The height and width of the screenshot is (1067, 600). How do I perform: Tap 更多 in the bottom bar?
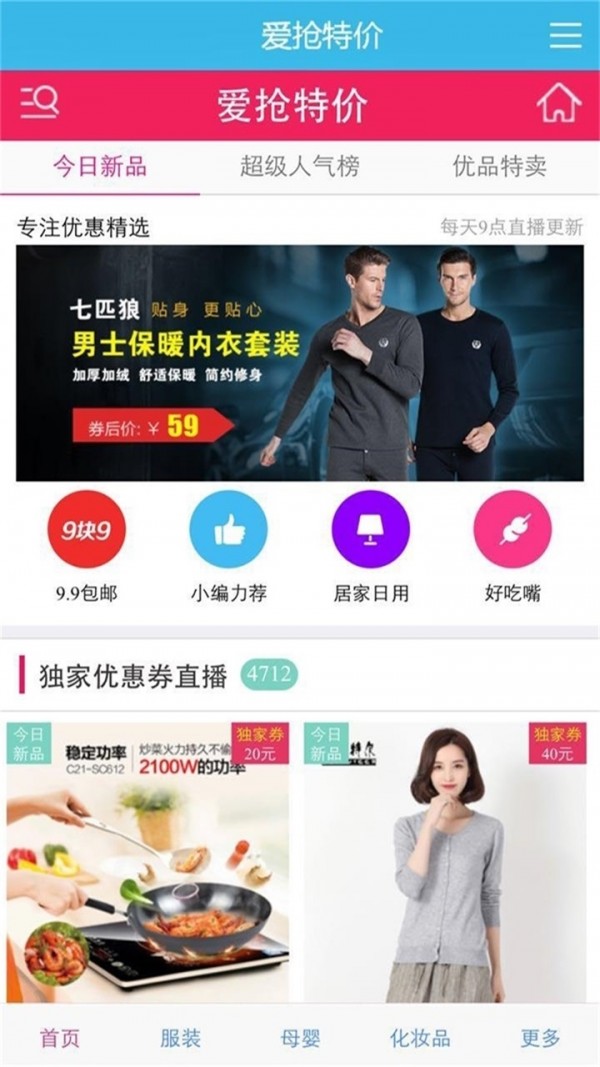(540, 1038)
